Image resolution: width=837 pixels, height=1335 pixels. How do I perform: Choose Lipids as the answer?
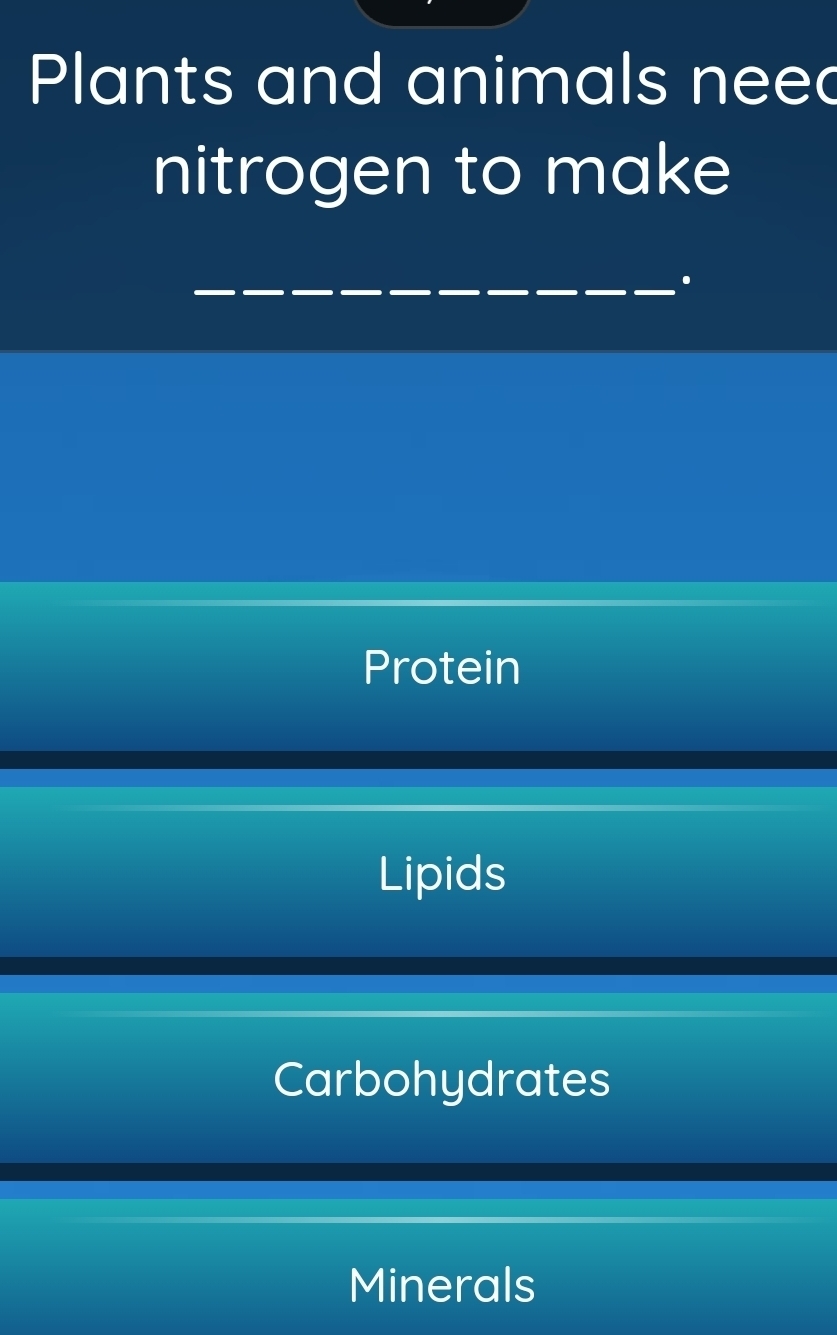[x=442, y=873]
